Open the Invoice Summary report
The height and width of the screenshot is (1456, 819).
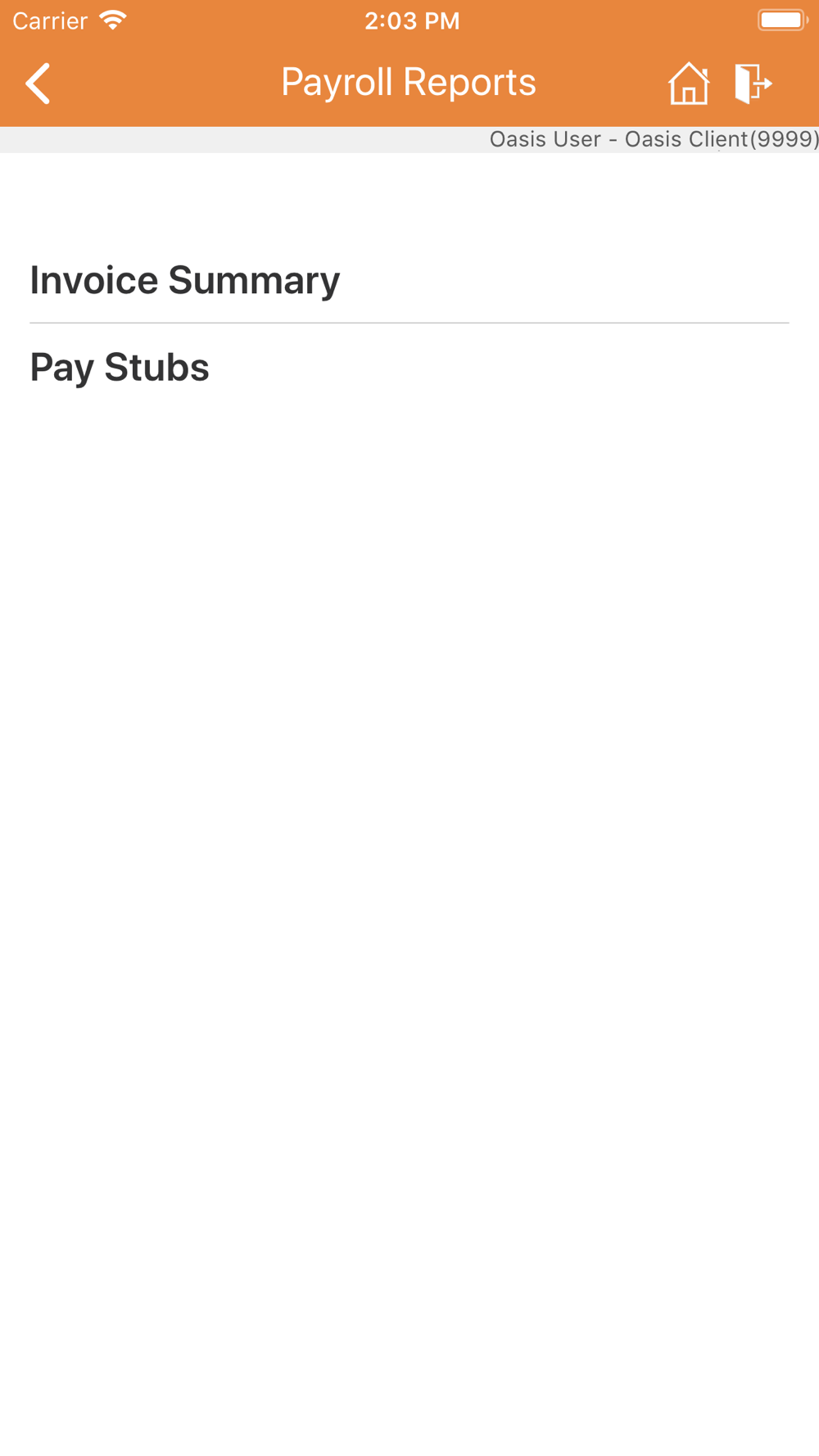[x=409, y=280]
